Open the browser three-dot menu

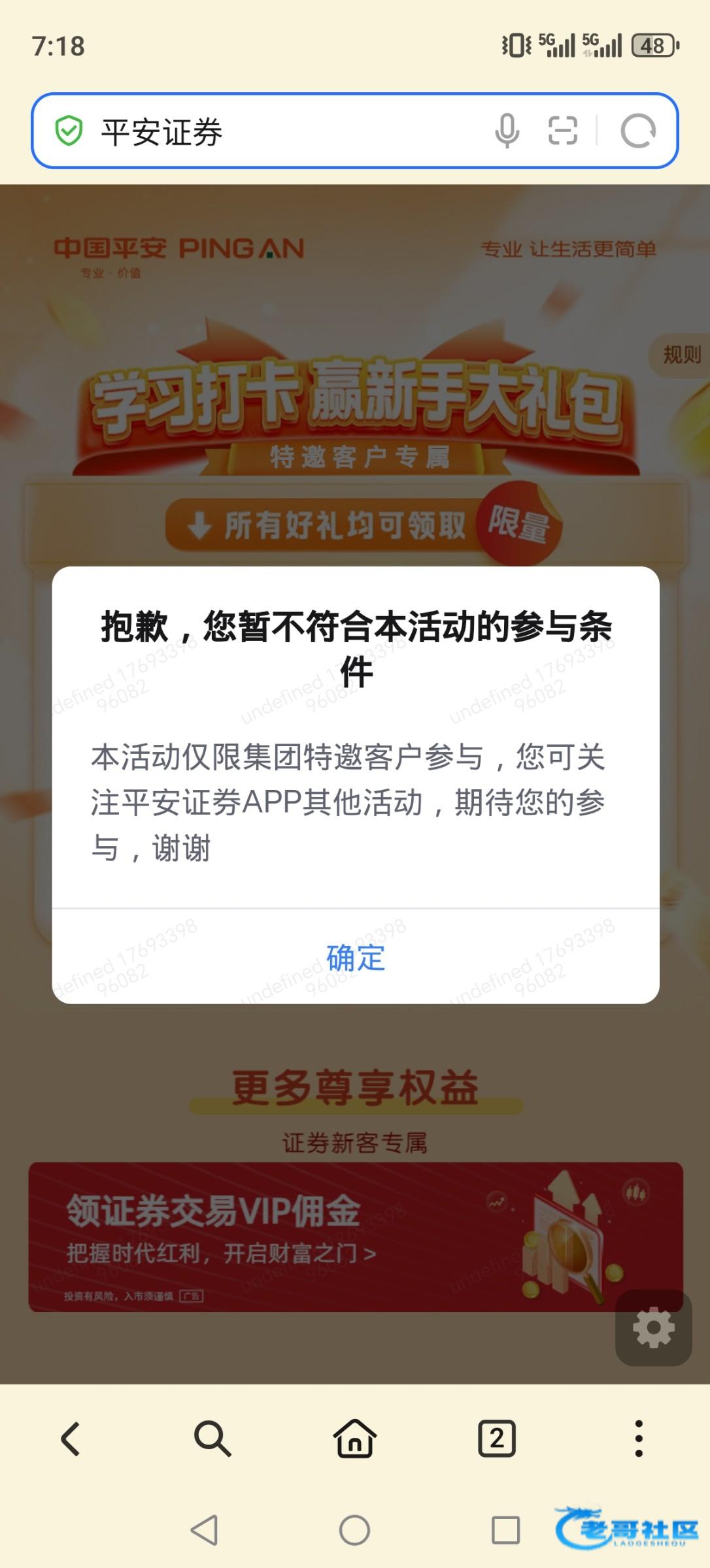[x=639, y=1439]
